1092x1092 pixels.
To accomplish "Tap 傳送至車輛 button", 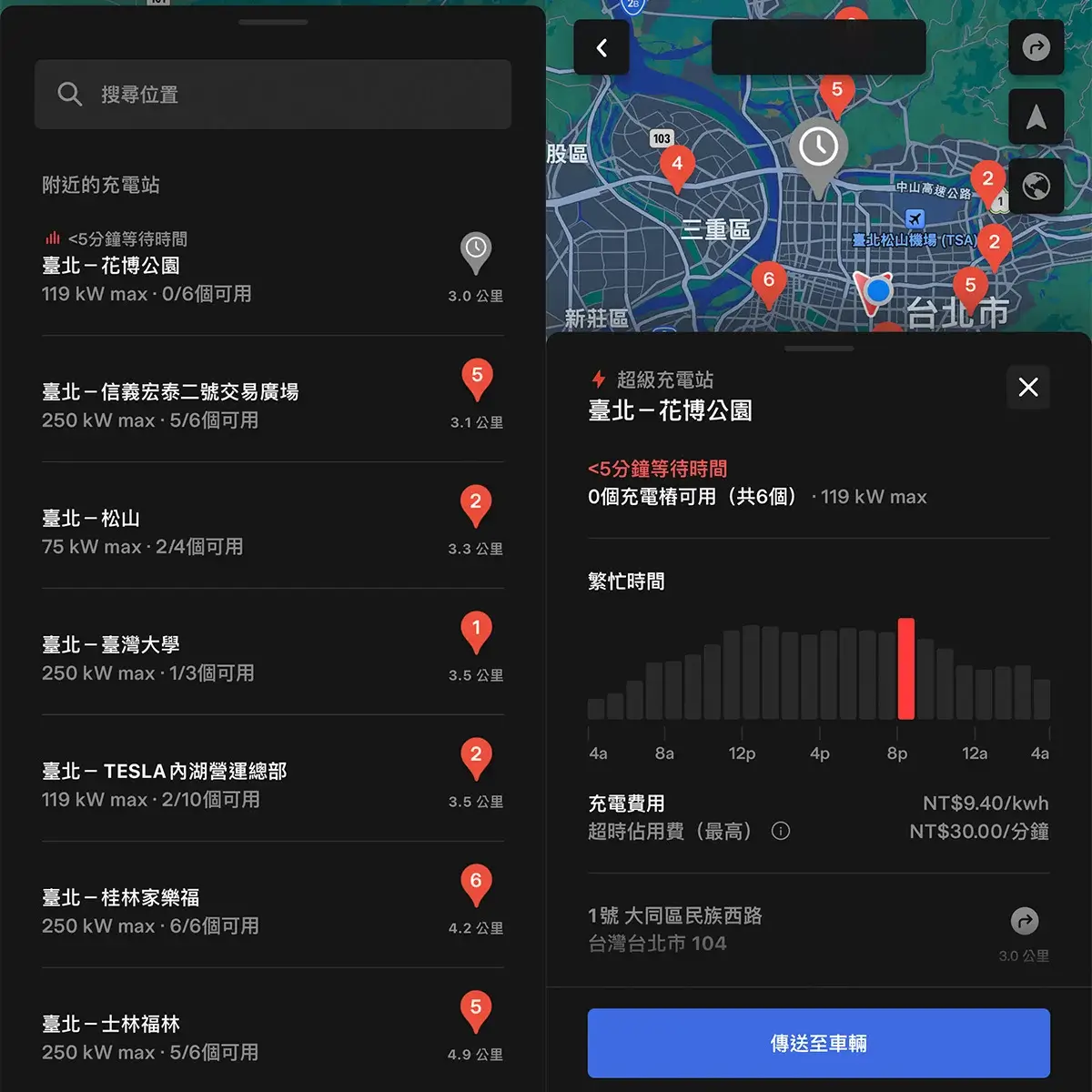I will click(x=818, y=1043).
